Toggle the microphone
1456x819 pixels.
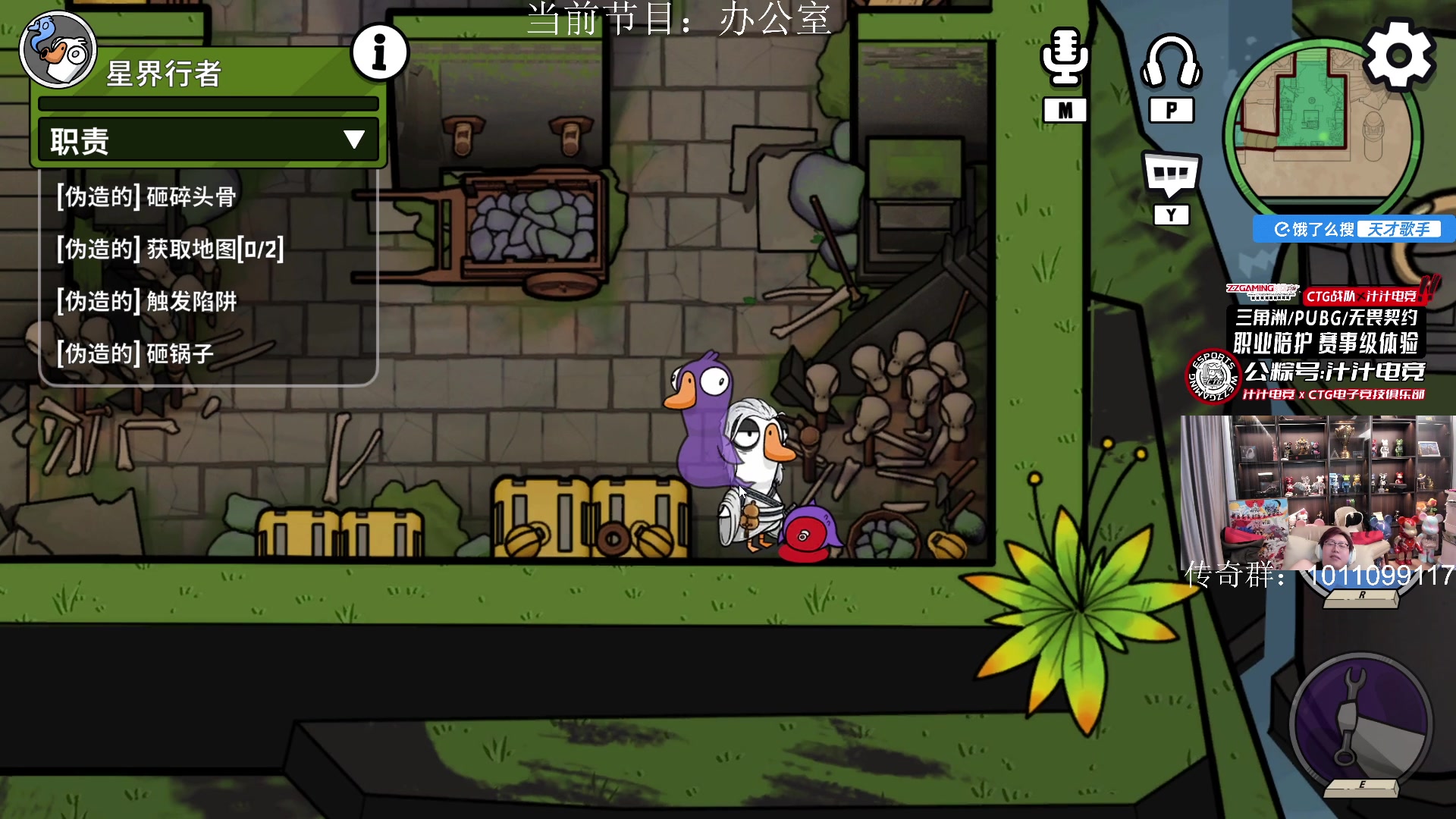point(1065,59)
